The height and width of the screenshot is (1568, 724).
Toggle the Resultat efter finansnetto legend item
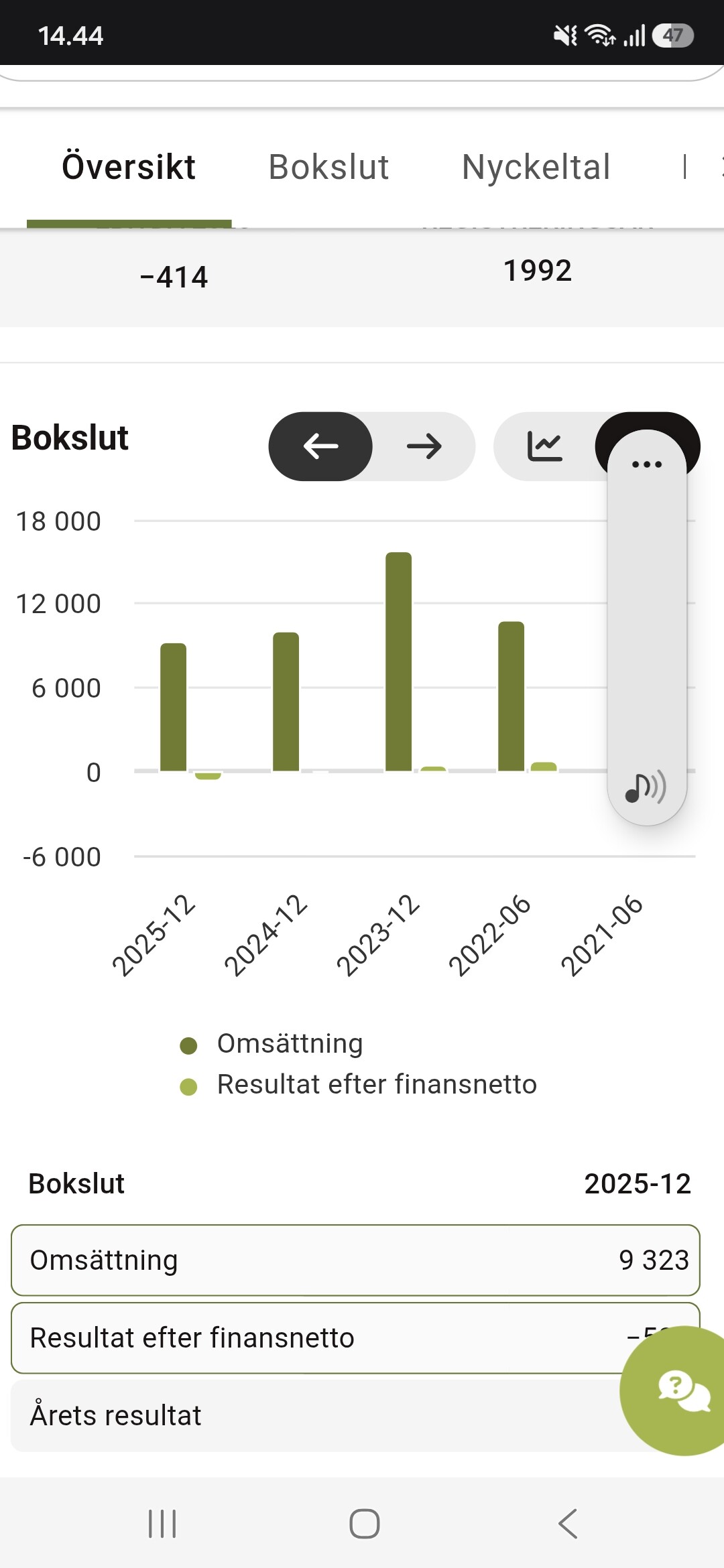pyautogui.click(x=359, y=1085)
